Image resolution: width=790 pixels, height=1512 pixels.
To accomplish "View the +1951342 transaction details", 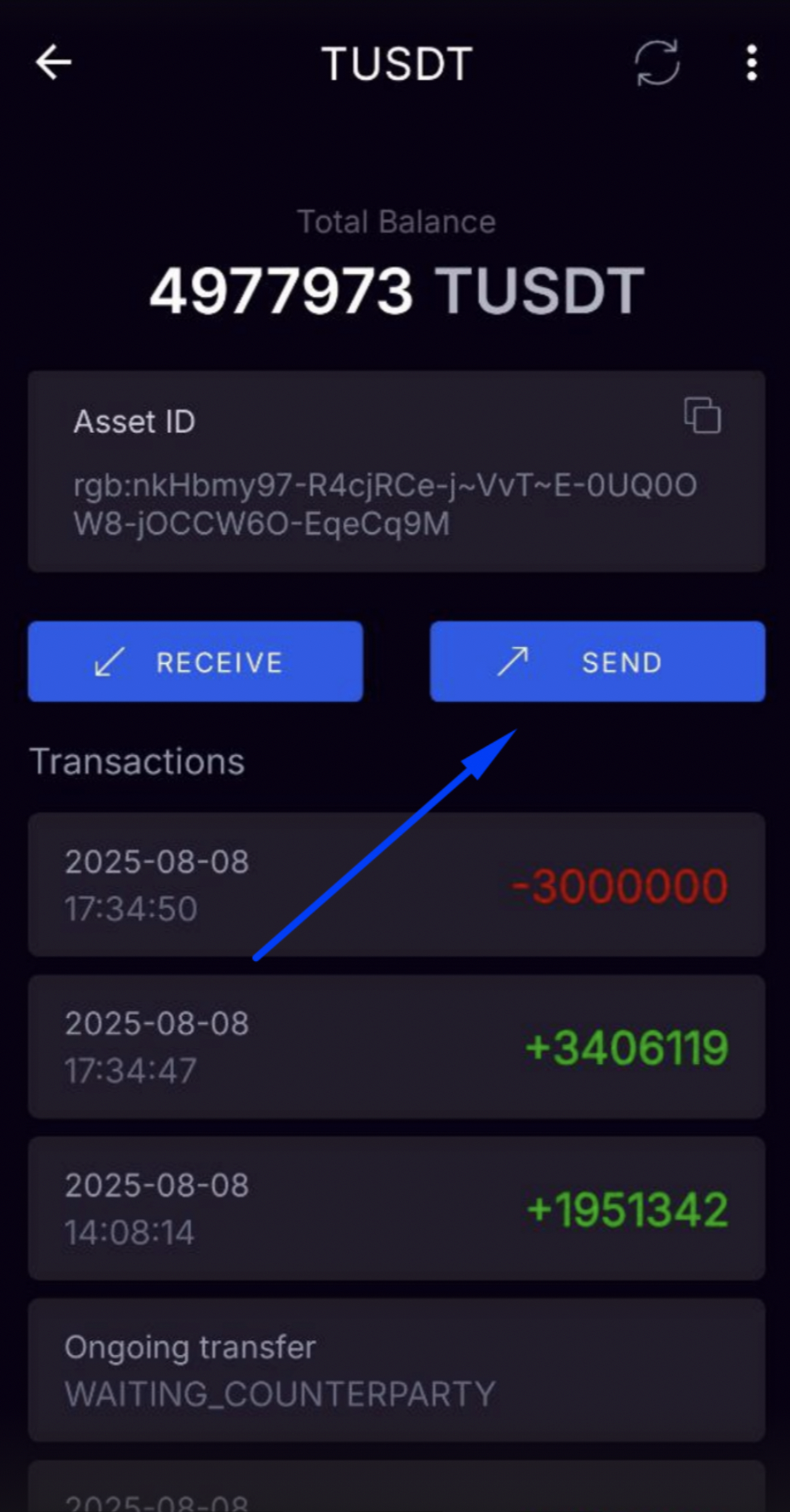I will click(x=397, y=1208).
